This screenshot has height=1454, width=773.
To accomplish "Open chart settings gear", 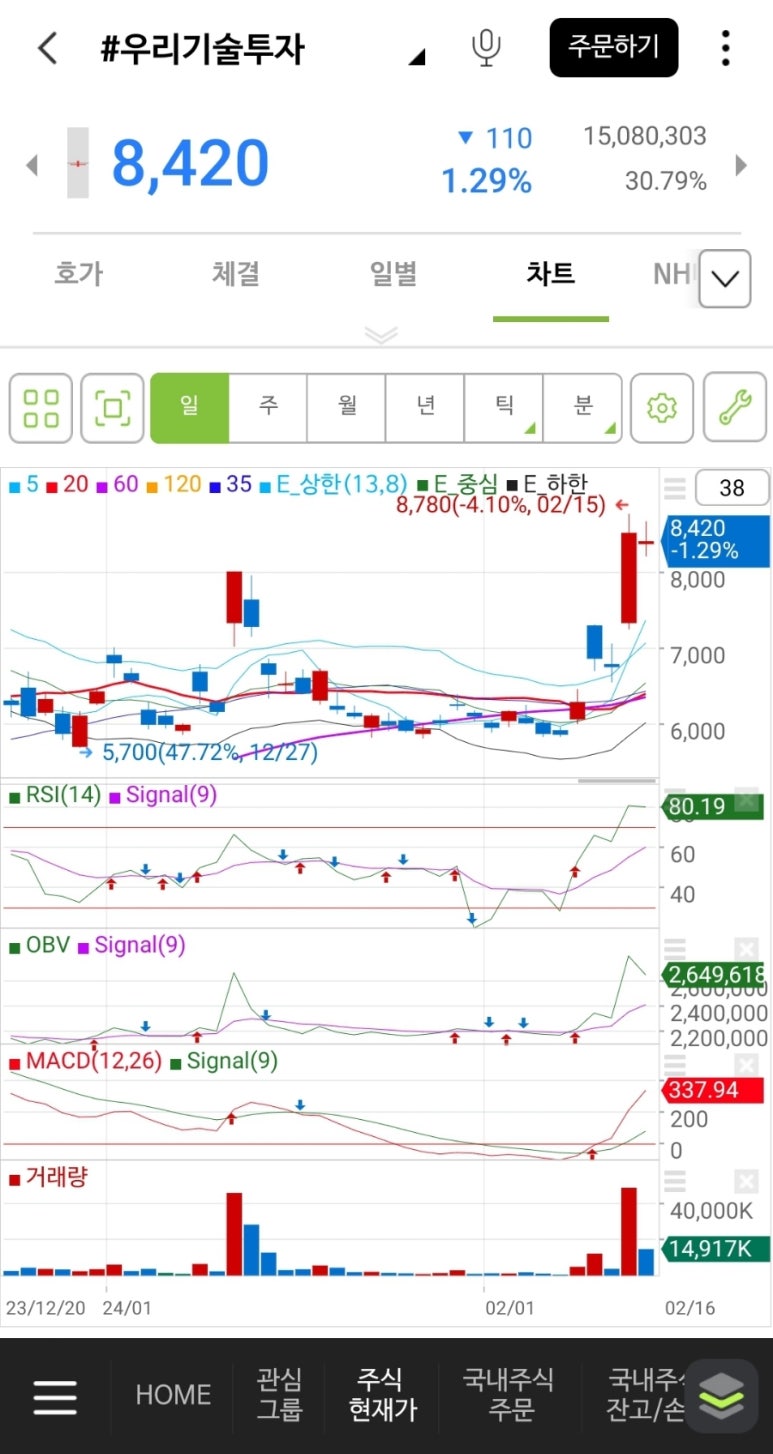I will pos(662,408).
